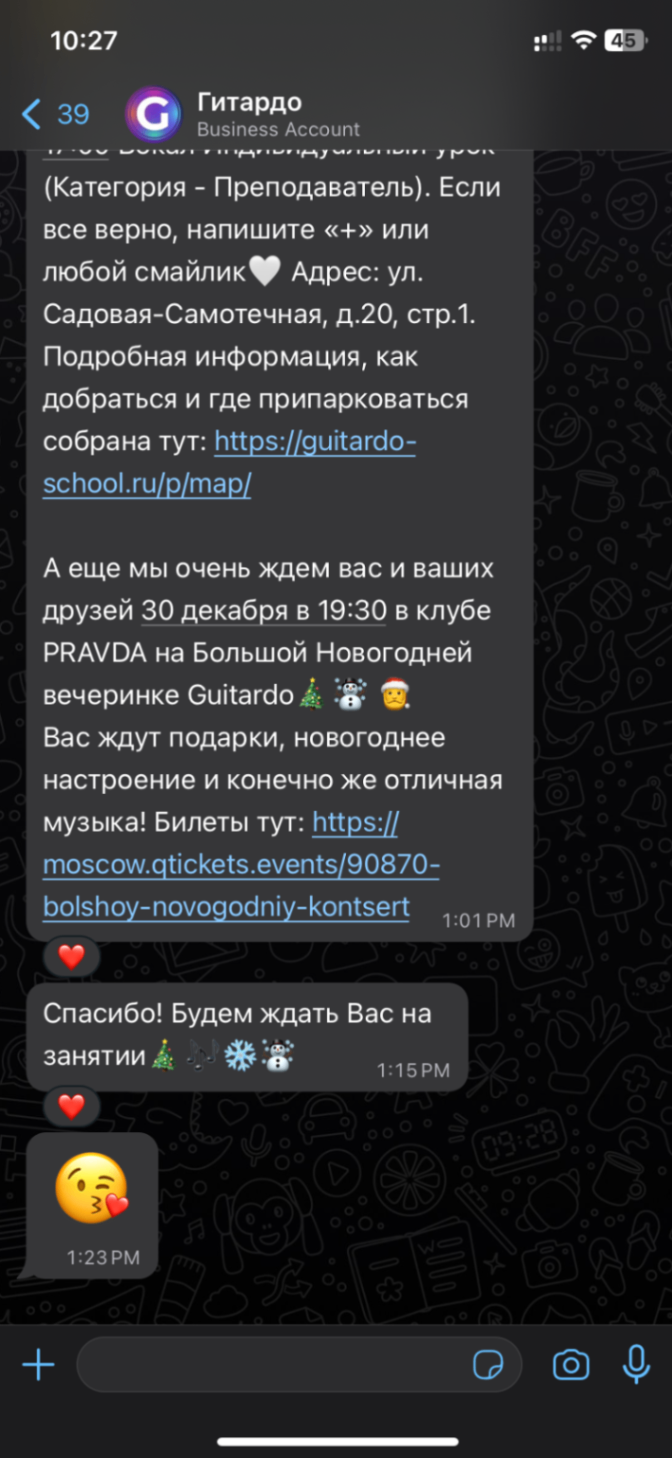This screenshot has width=672, height=1458.
Task: Tap heart reaction under the Спасибо message
Action: click(71, 1106)
